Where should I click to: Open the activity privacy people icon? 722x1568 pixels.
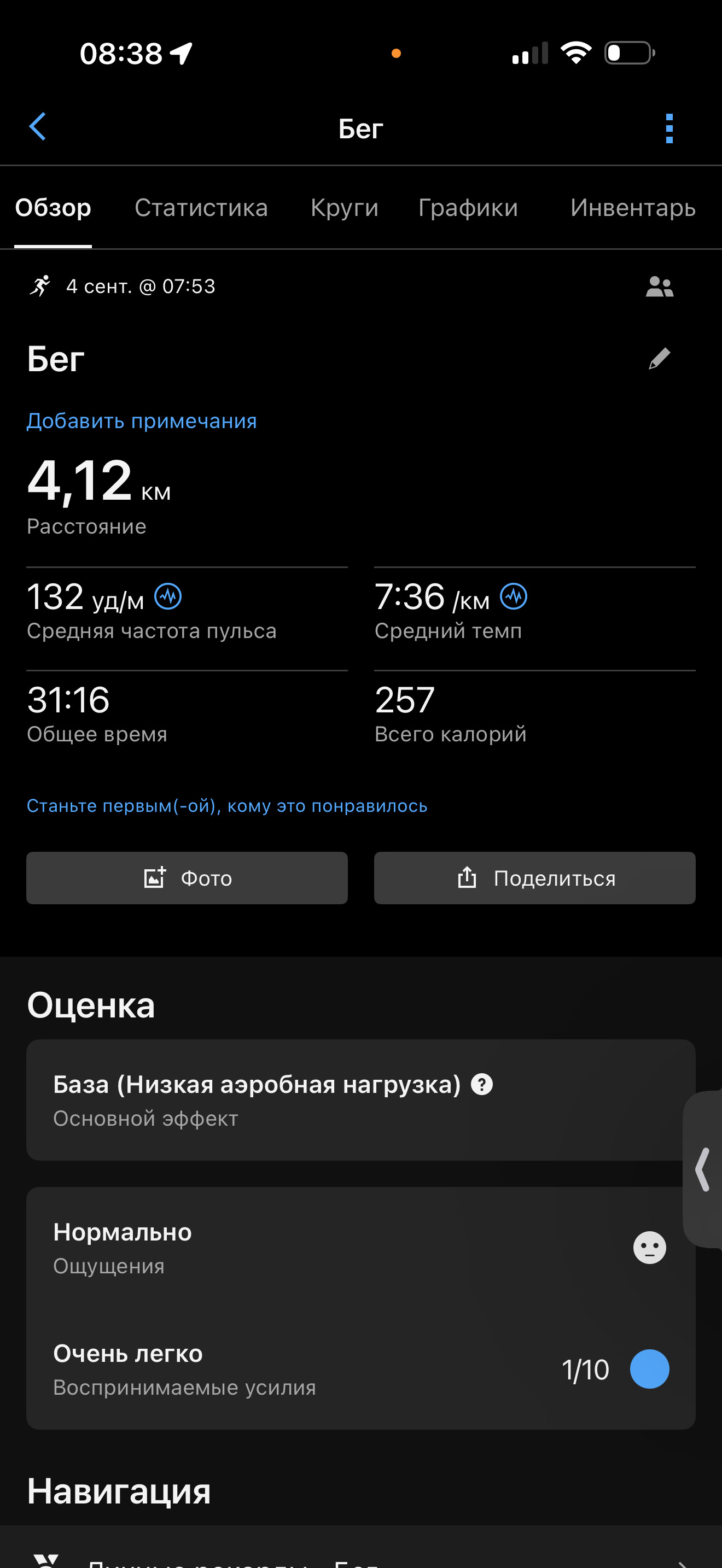click(x=659, y=286)
